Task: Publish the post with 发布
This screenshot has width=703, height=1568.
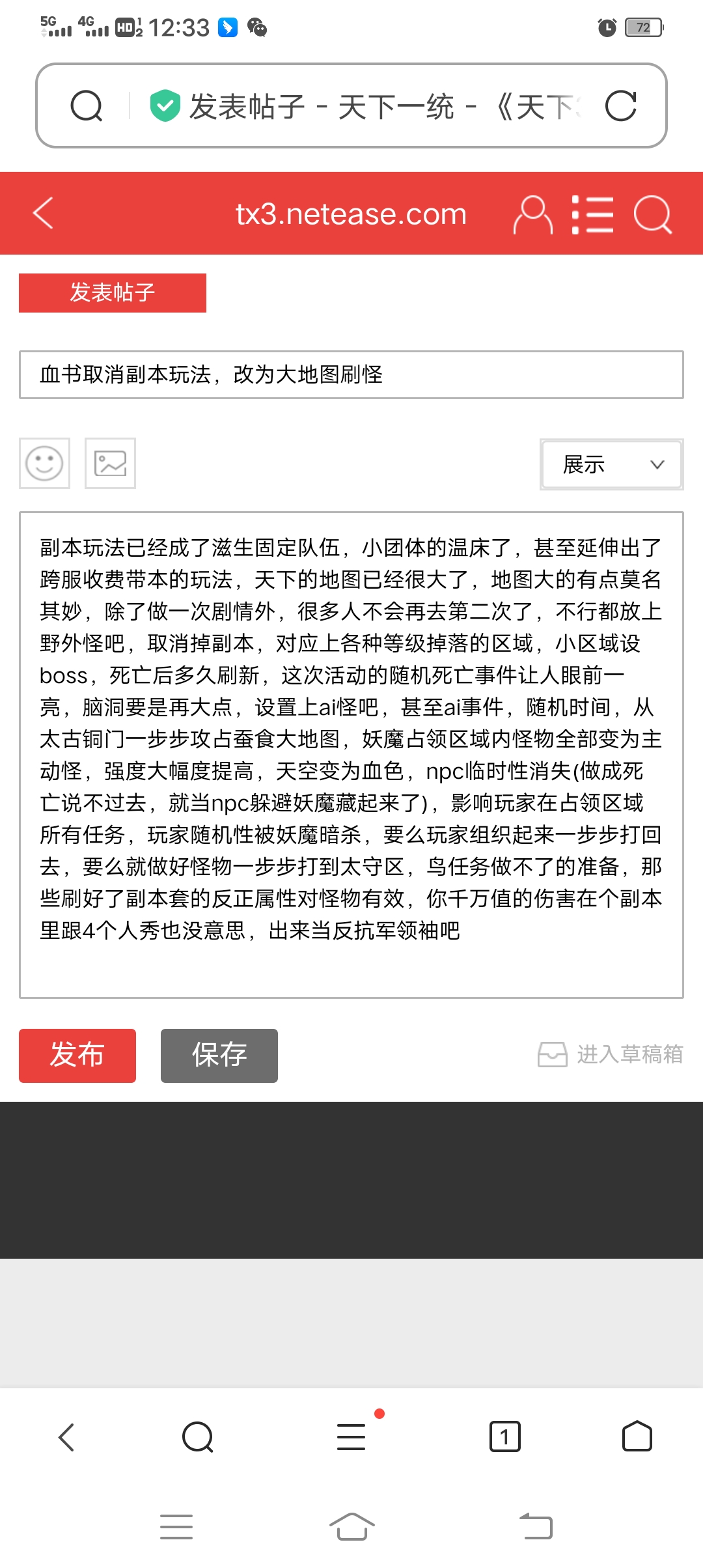Action: point(77,1056)
